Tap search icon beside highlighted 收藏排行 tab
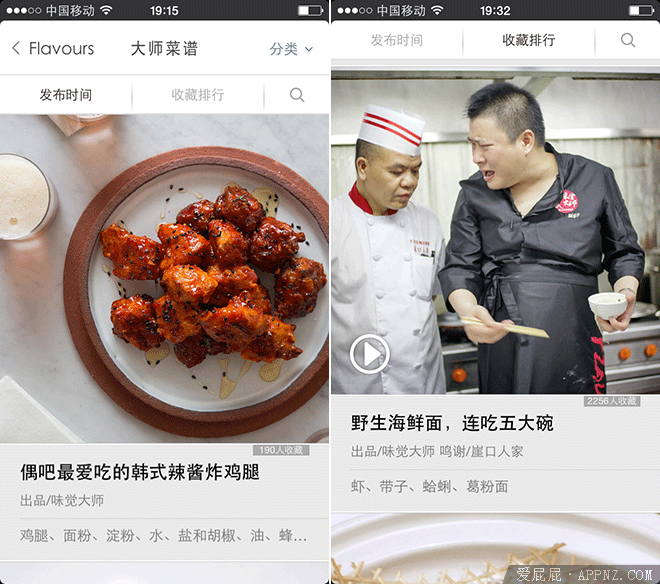Image resolution: width=660 pixels, height=584 pixels. click(627, 41)
